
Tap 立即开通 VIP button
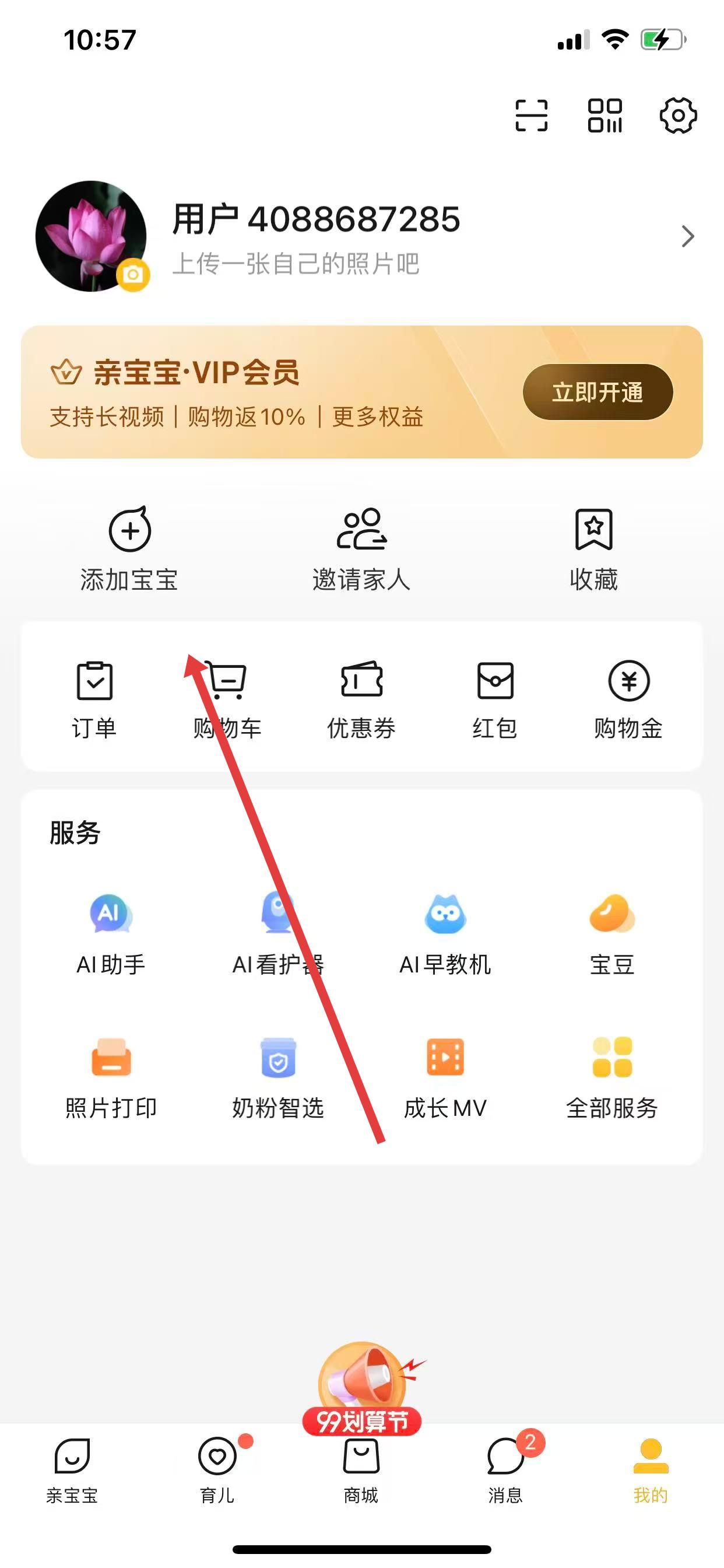pos(598,393)
